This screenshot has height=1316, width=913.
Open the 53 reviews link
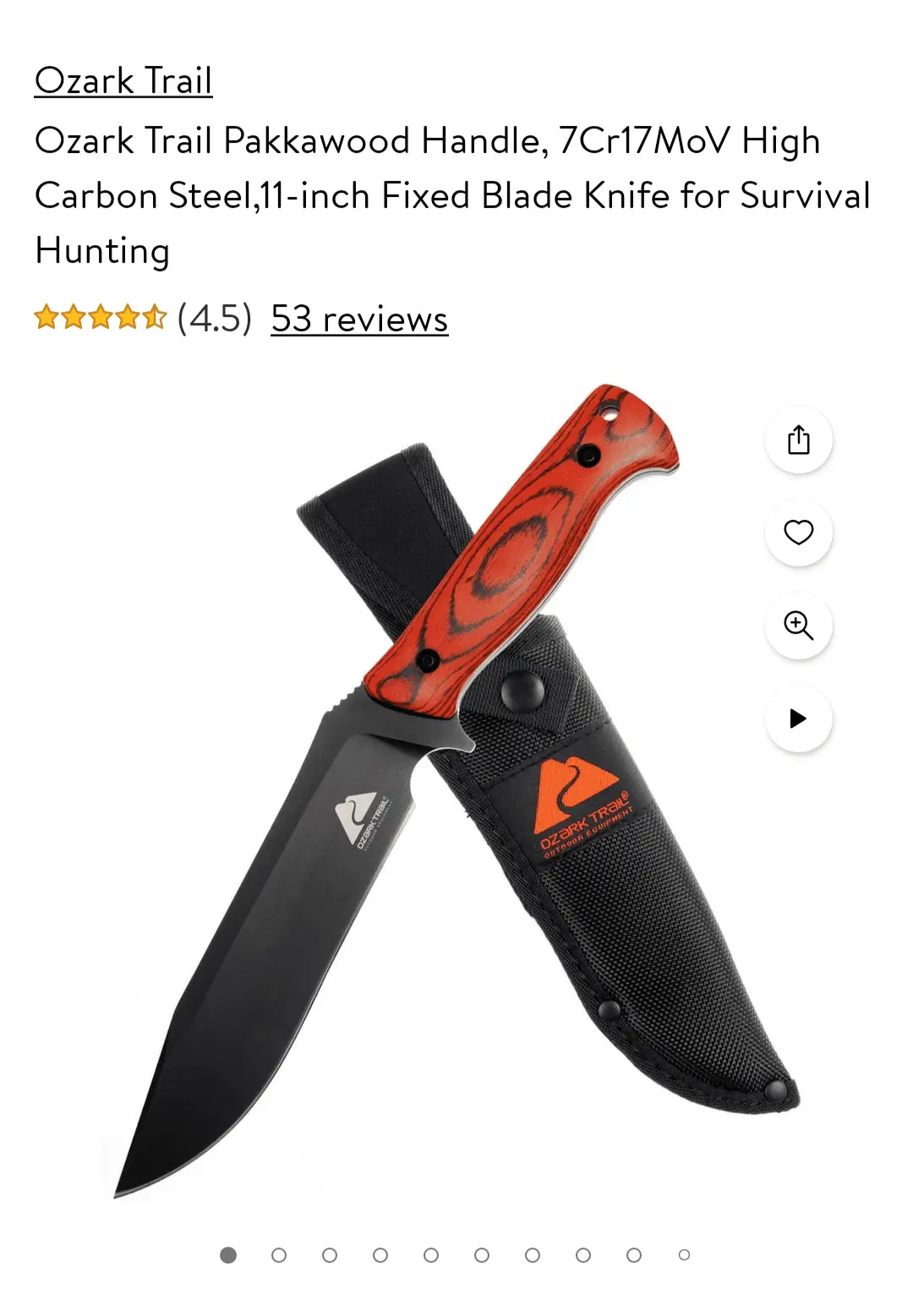359,319
